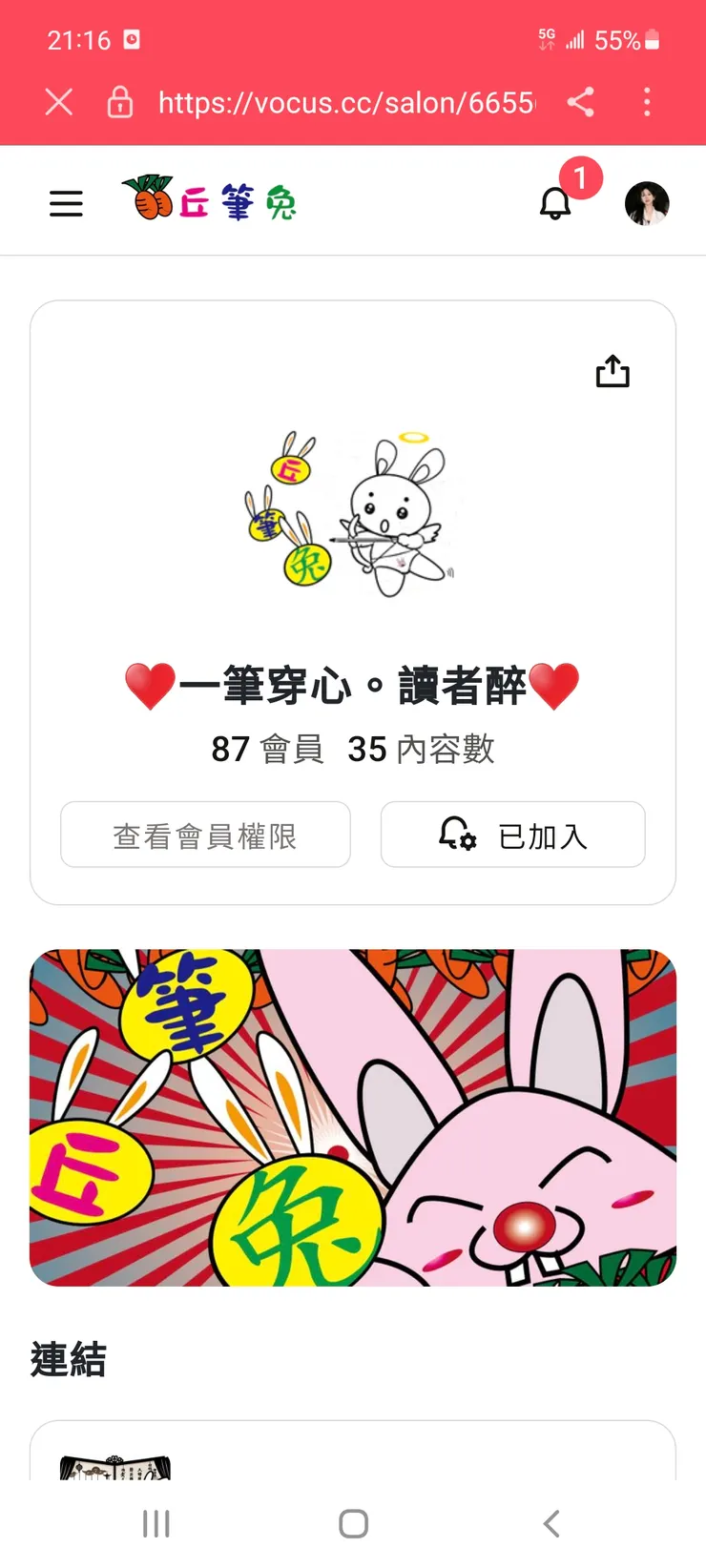Tap the salon title 一筆穿心。讀者醉
Viewport: 706px width, 1568px height.
coord(353,684)
